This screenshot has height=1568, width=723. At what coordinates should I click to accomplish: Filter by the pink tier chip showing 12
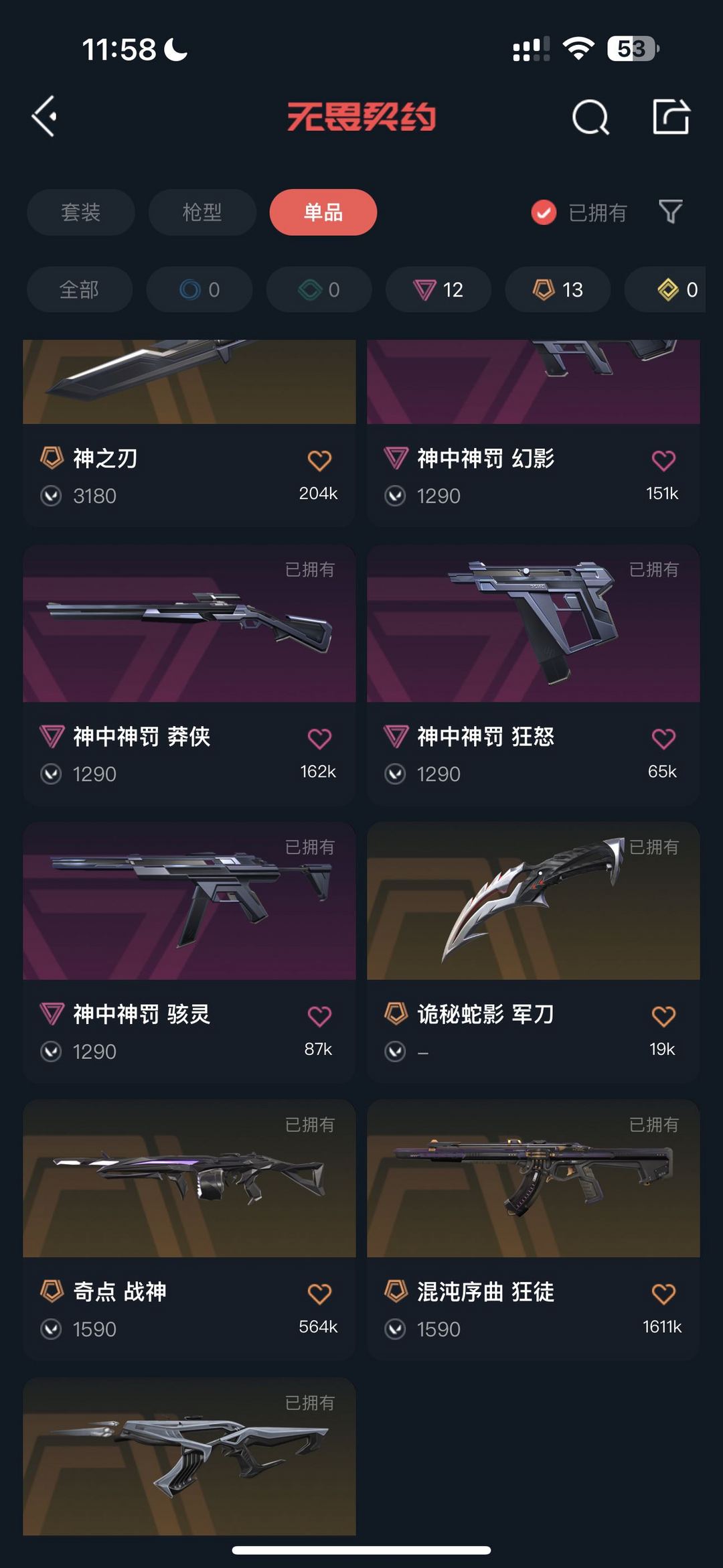coord(438,289)
